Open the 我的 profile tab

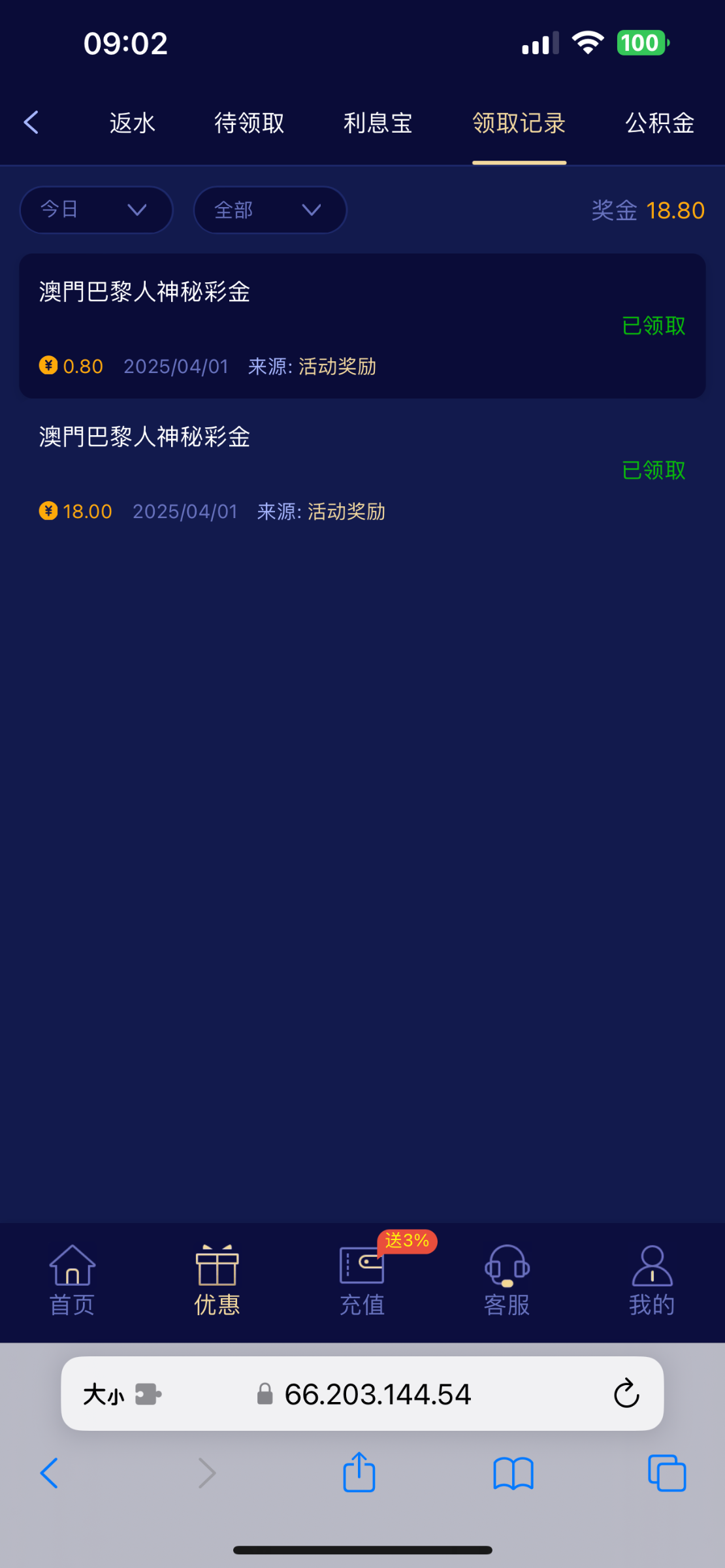(x=652, y=1281)
